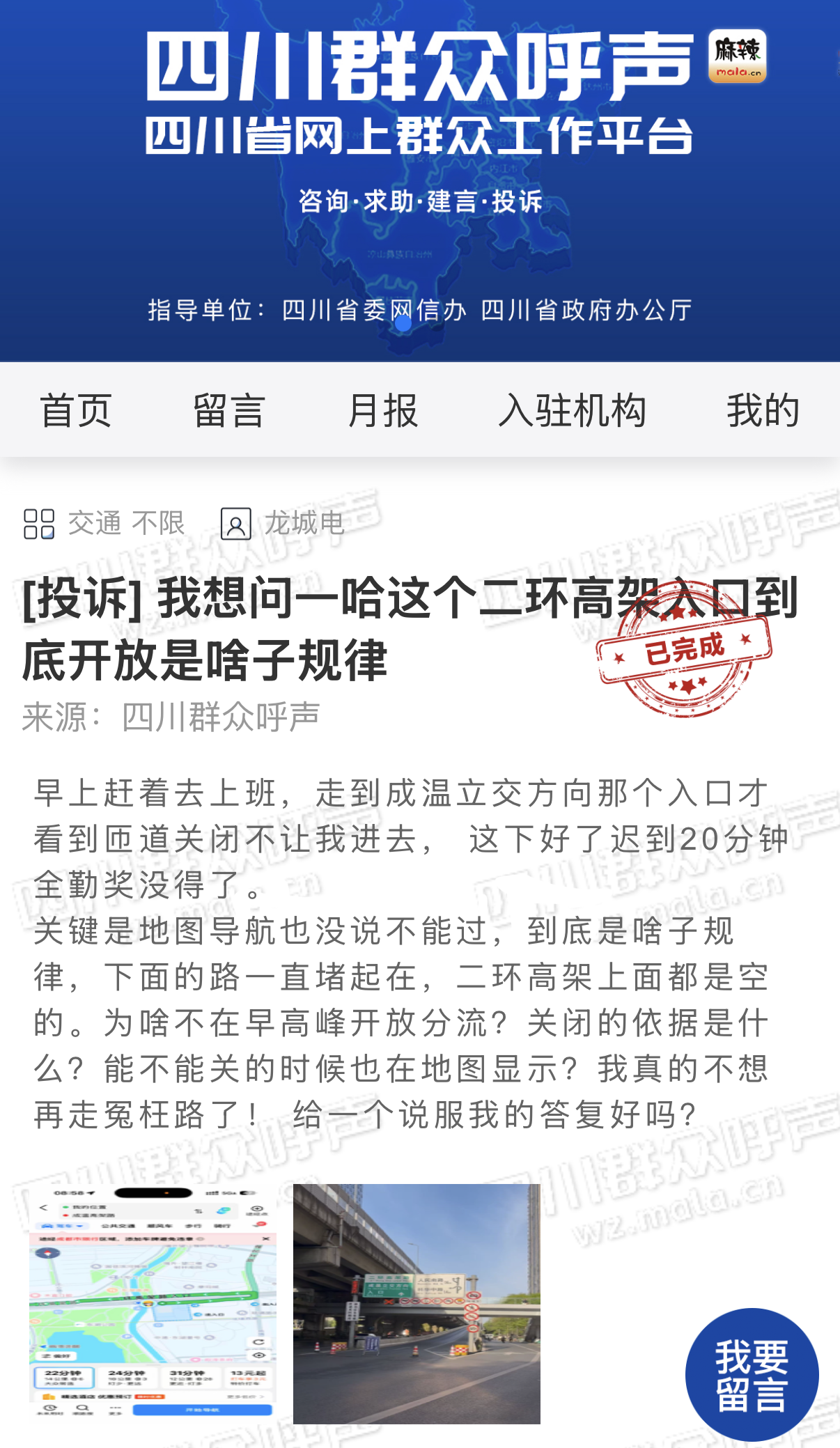This screenshot has width=840, height=1448.
Task: Open the 交通 category tag
Action: [x=95, y=523]
